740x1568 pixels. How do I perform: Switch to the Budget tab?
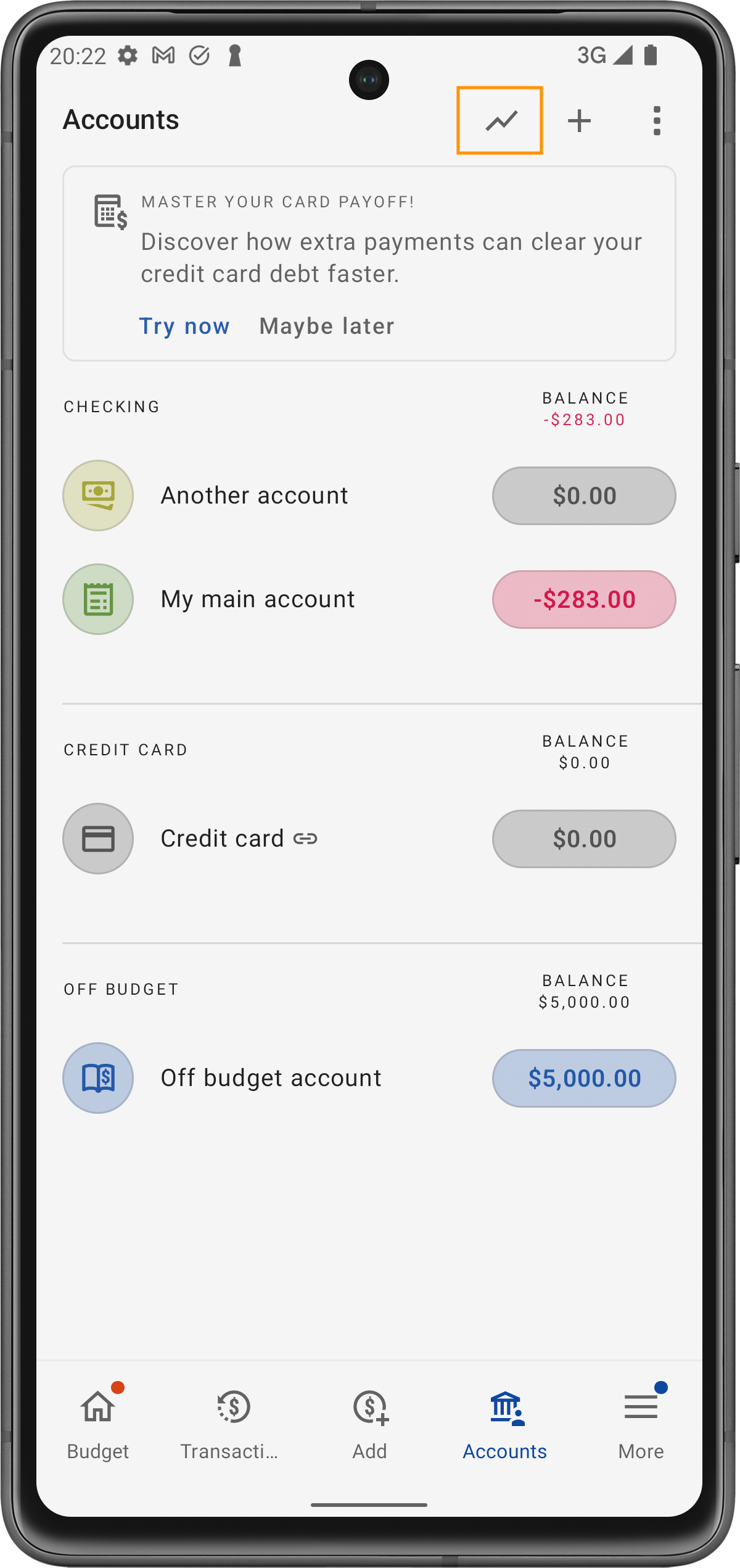pos(98,1422)
